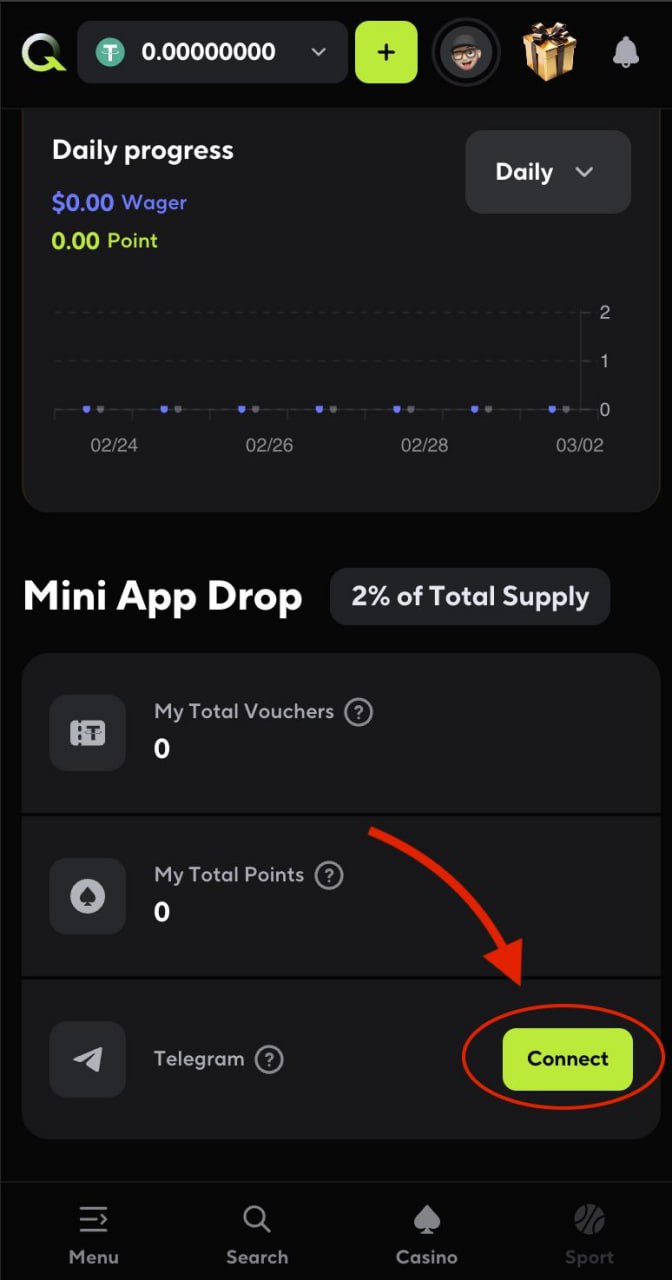The height and width of the screenshot is (1280, 672).
Task: Show help for My Total Points
Action: [x=329, y=875]
